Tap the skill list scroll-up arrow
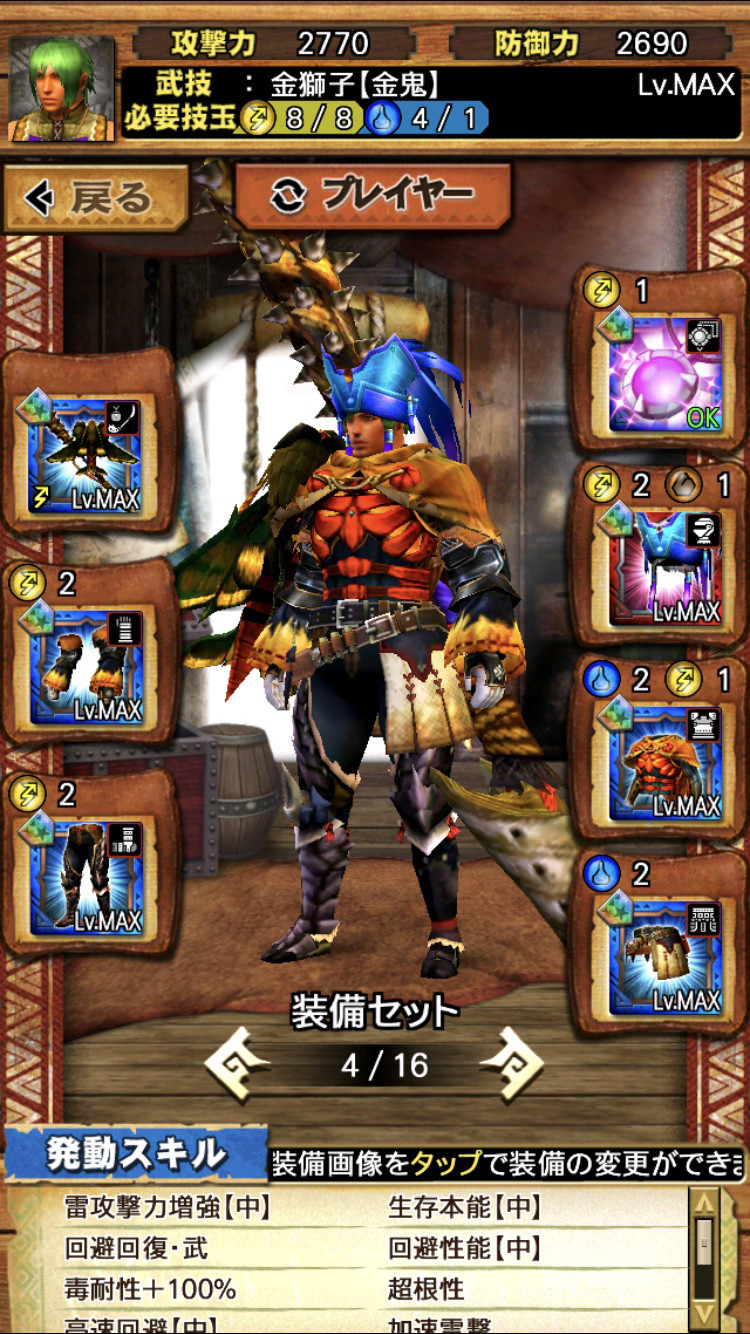 tap(705, 1205)
